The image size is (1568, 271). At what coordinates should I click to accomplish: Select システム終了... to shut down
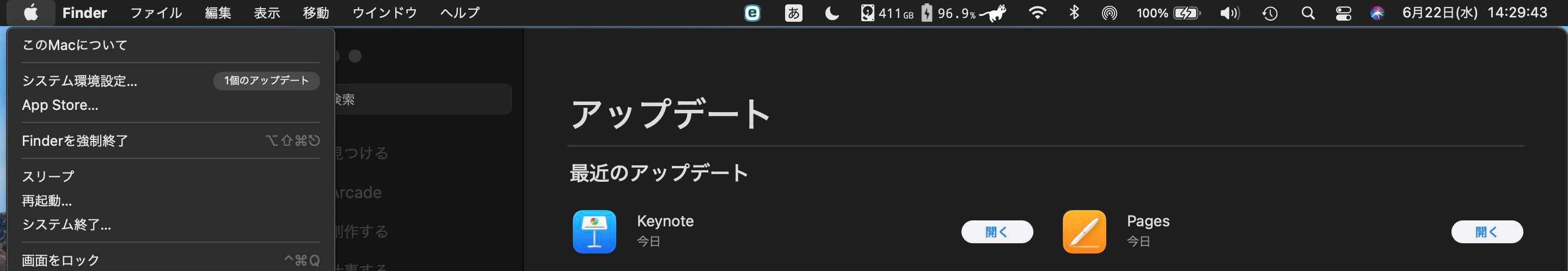[66, 225]
